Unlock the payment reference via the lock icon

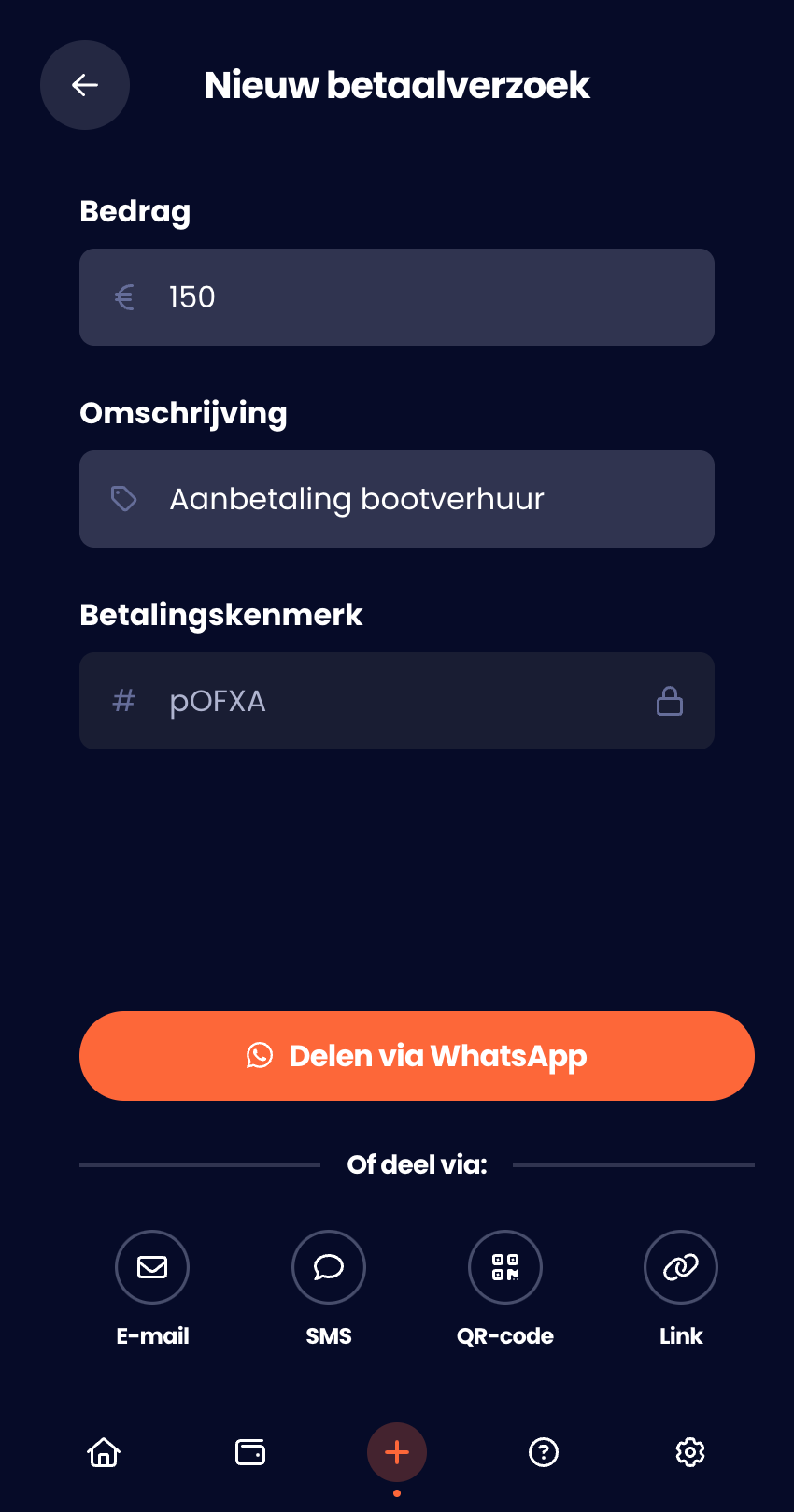(670, 701)
